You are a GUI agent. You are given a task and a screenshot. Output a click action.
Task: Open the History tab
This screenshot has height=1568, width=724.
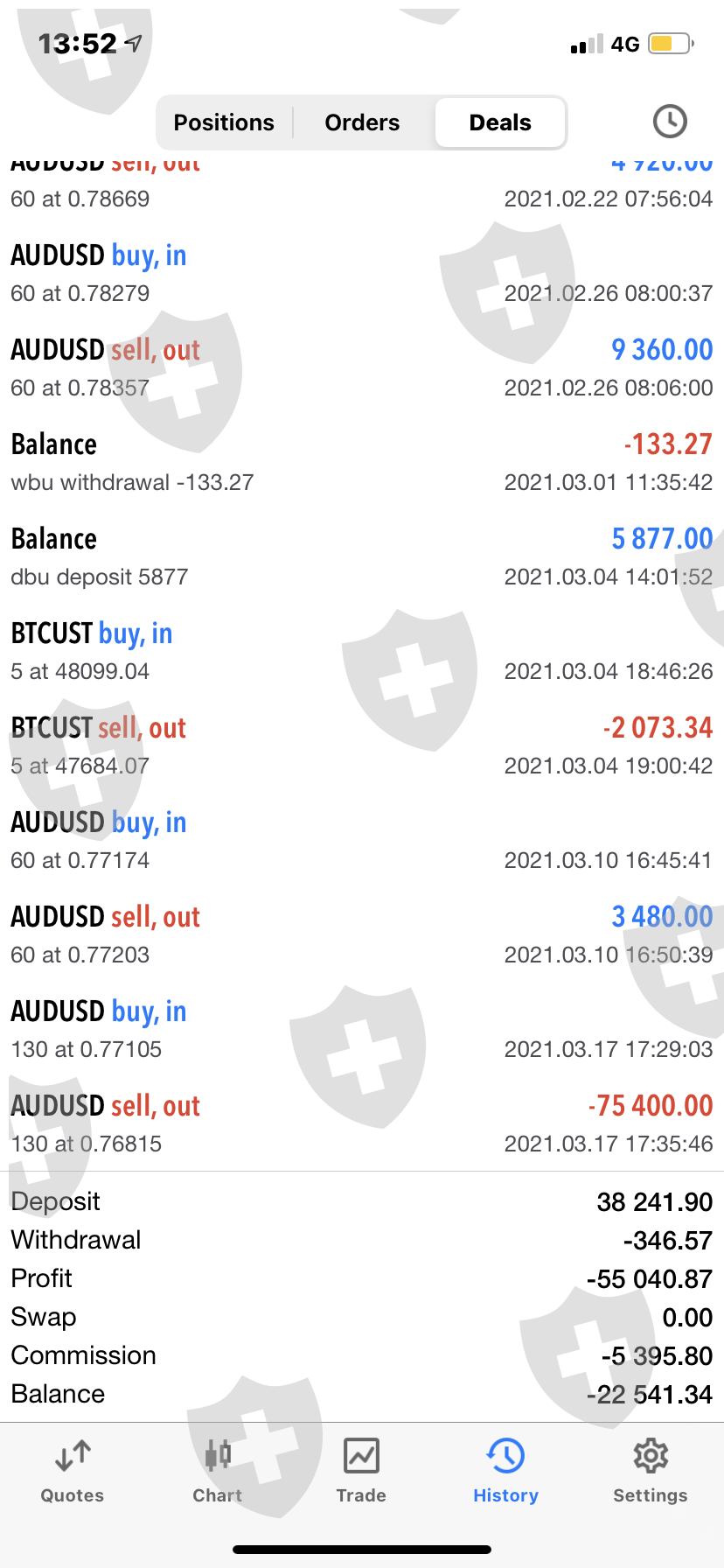[505, 1470]
